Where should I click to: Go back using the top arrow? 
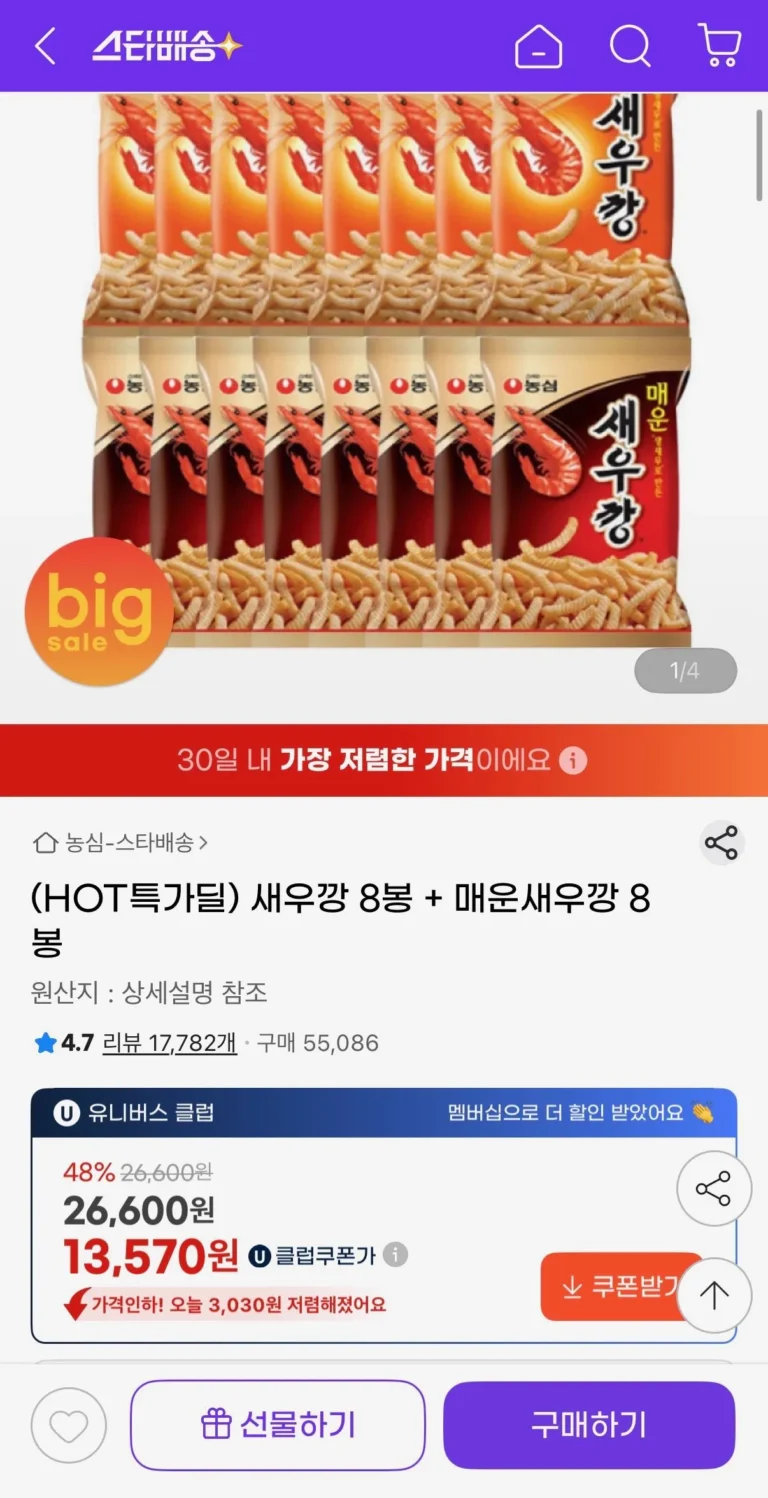pos(45,46)
